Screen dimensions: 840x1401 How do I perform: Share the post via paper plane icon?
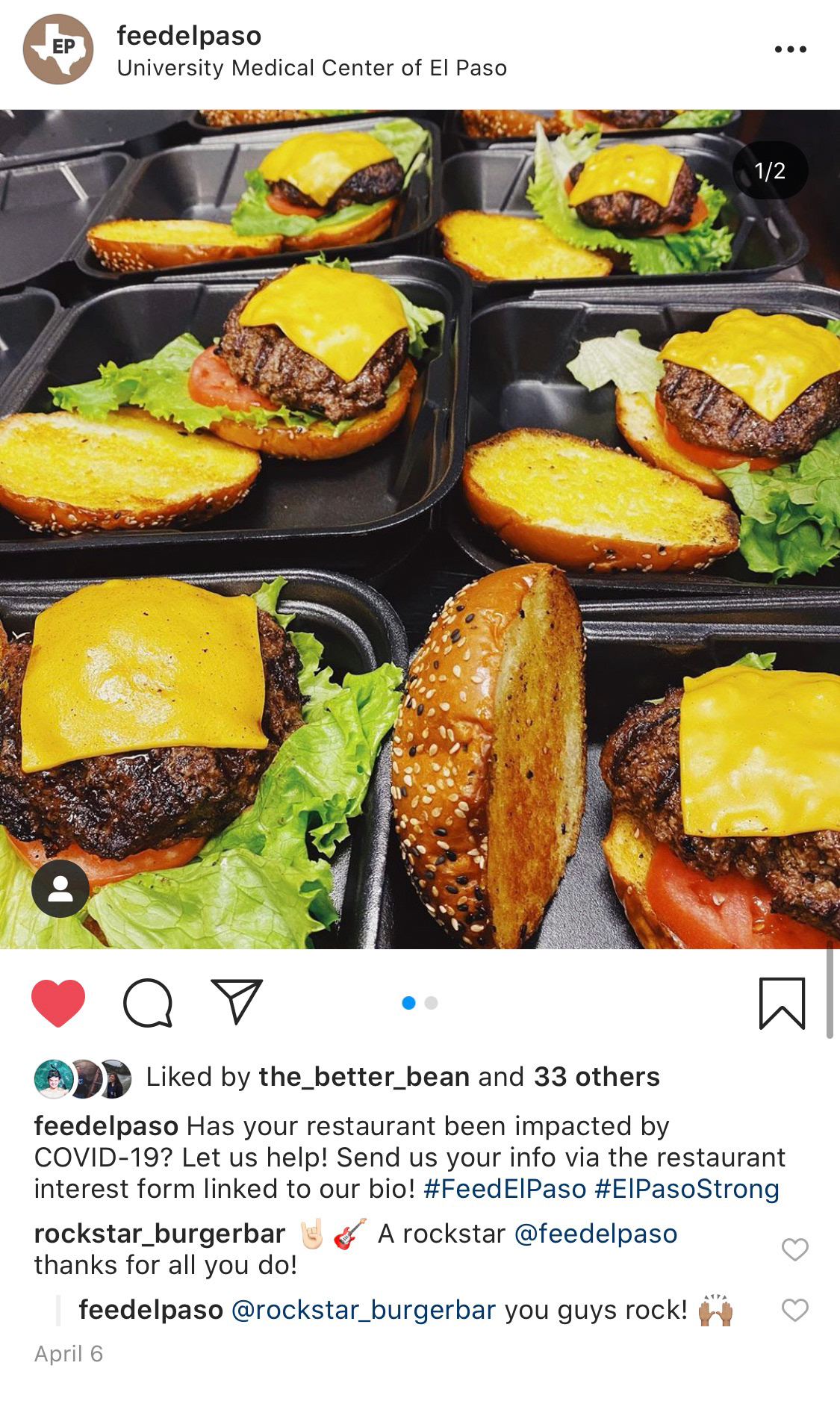237,1001
